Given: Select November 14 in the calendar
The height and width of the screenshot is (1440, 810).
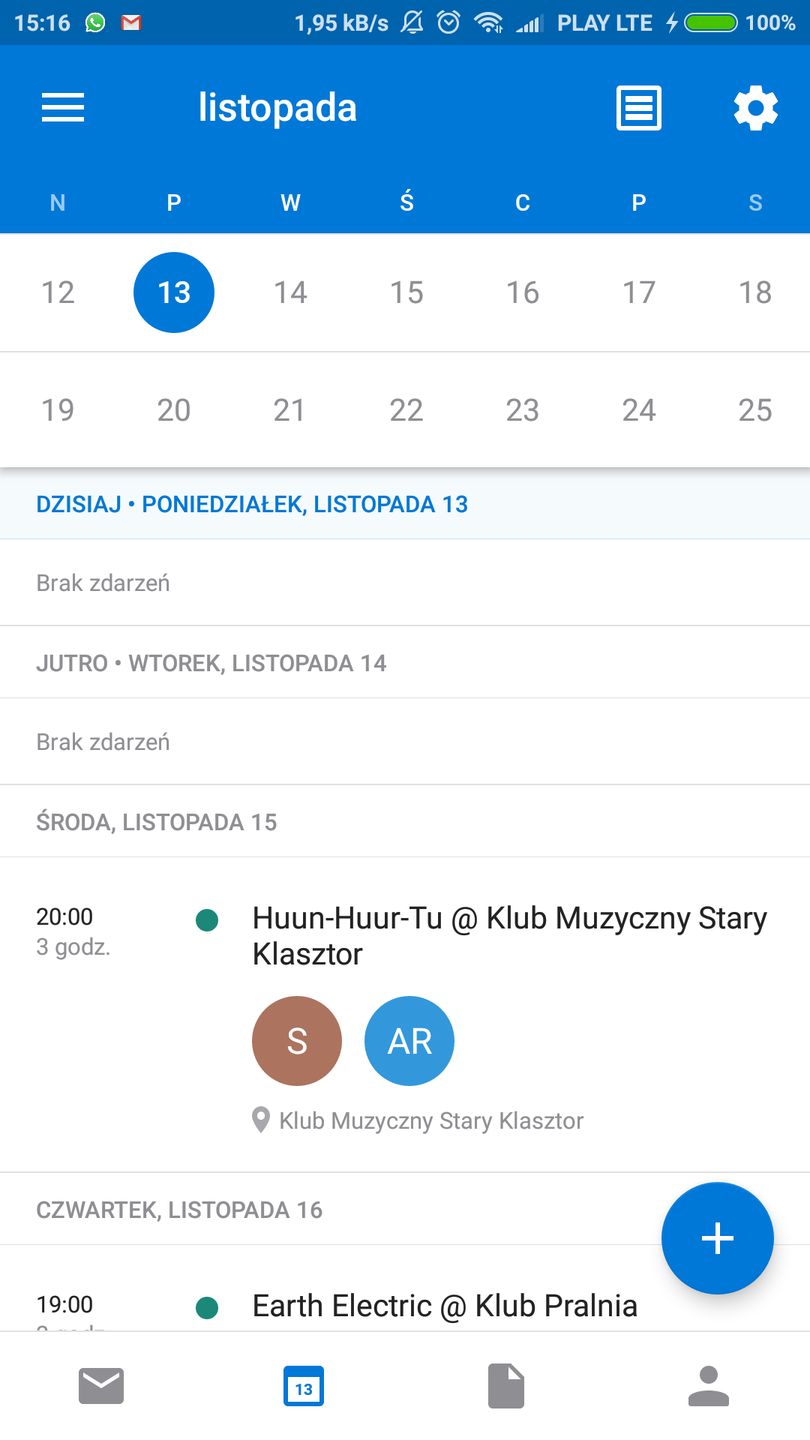Looking at the screenshot, I should (290, 292).
